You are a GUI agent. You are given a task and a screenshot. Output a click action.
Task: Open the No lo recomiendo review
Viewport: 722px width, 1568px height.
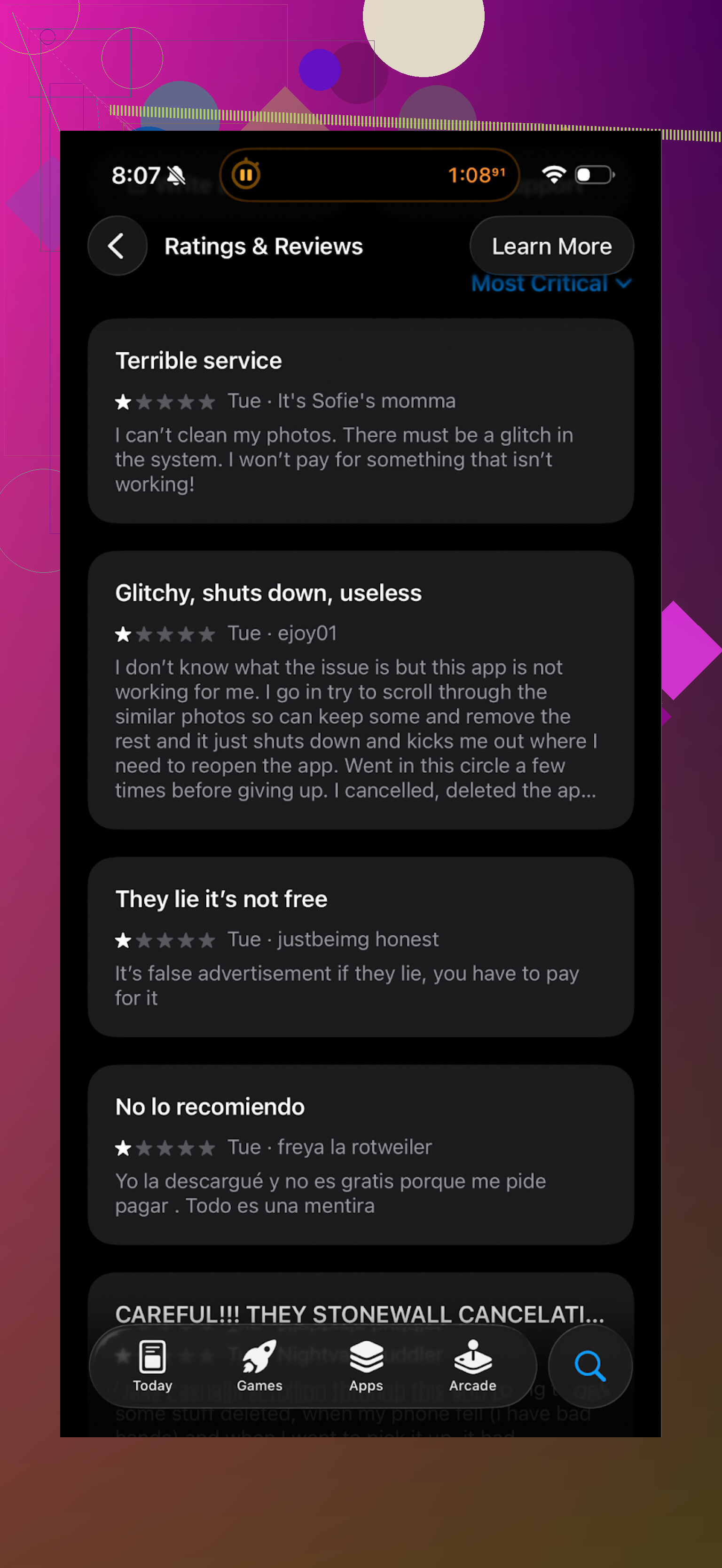point(361,1154)
